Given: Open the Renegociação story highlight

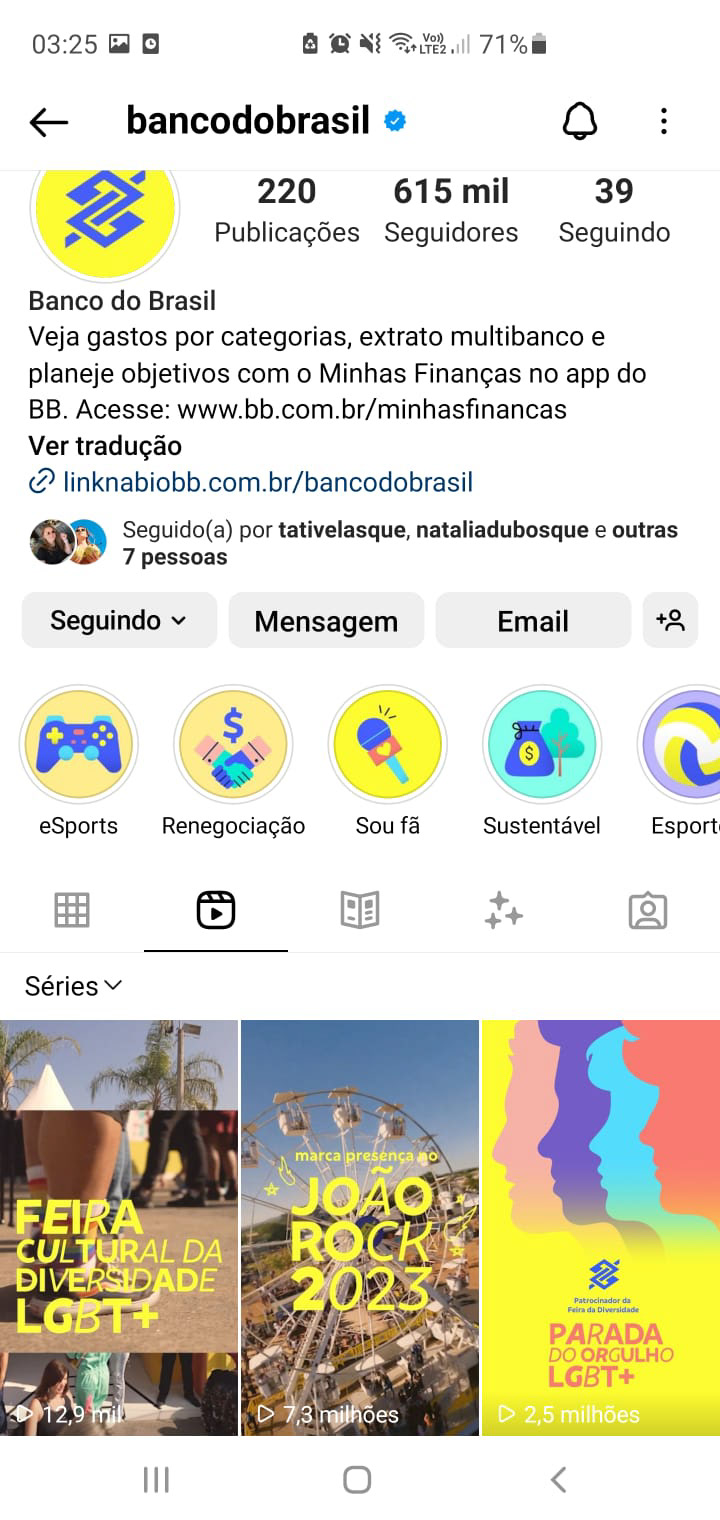Looking at the screenshot, I should click(233, 745).
